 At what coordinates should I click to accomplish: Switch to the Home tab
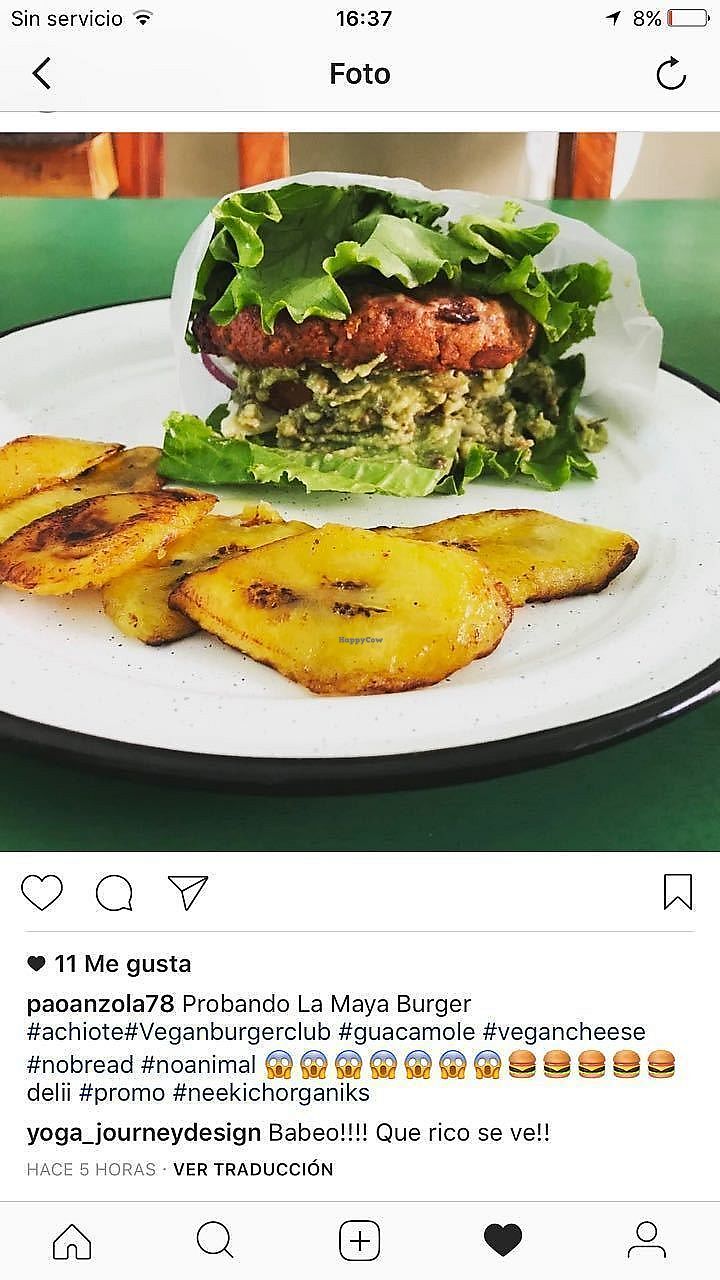click(x=72, y=1241)
